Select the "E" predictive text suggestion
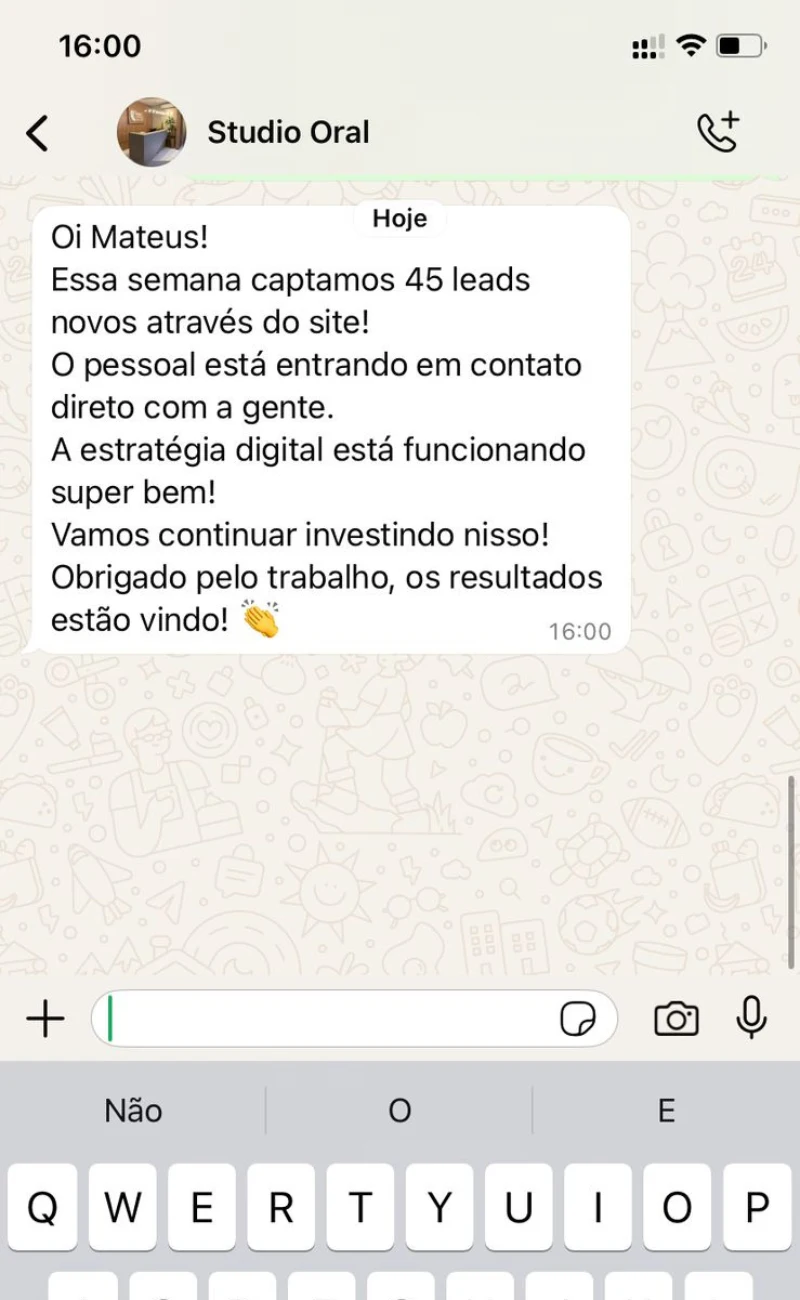Viewport: 800px width, 1300px height. [665, 1110]
